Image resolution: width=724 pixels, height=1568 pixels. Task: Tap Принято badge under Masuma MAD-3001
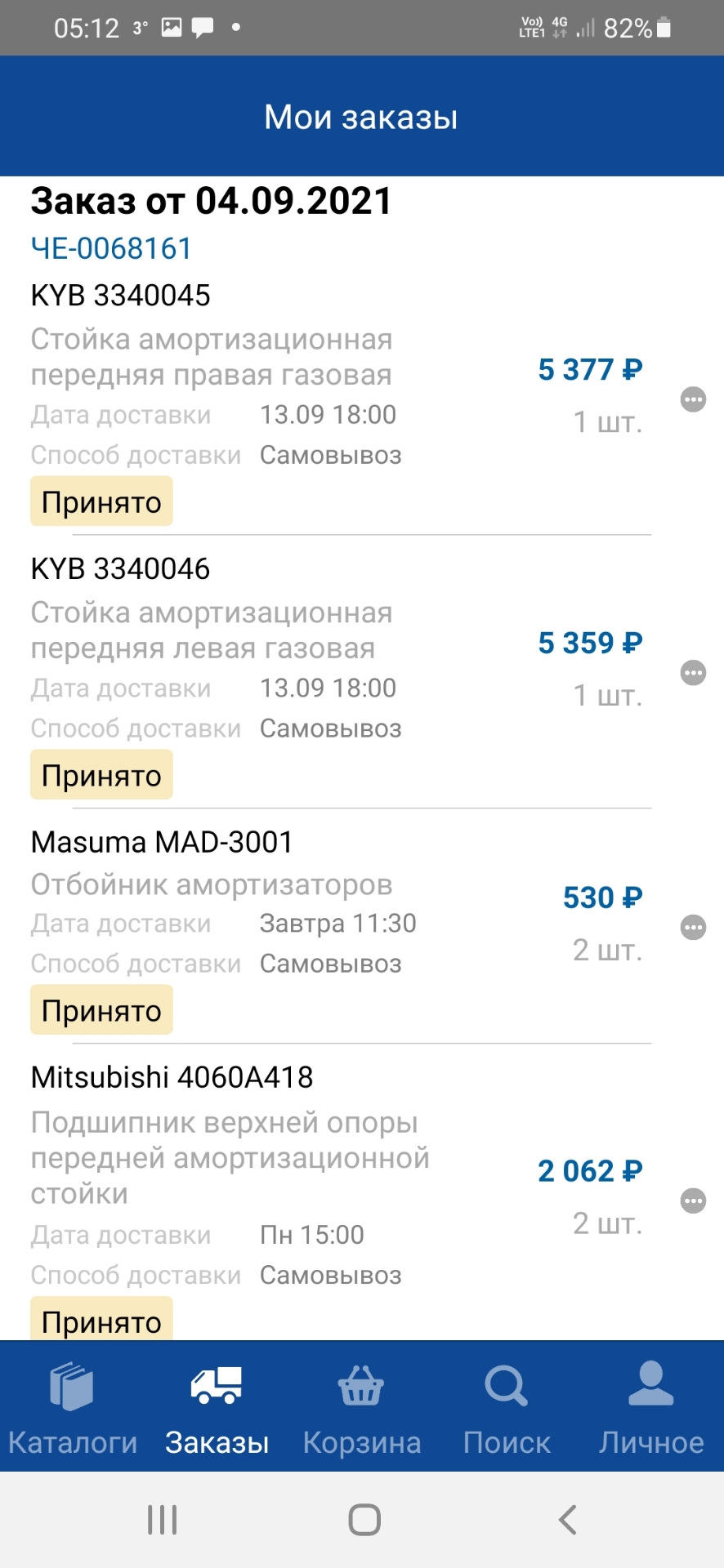tap(101, 1010)
